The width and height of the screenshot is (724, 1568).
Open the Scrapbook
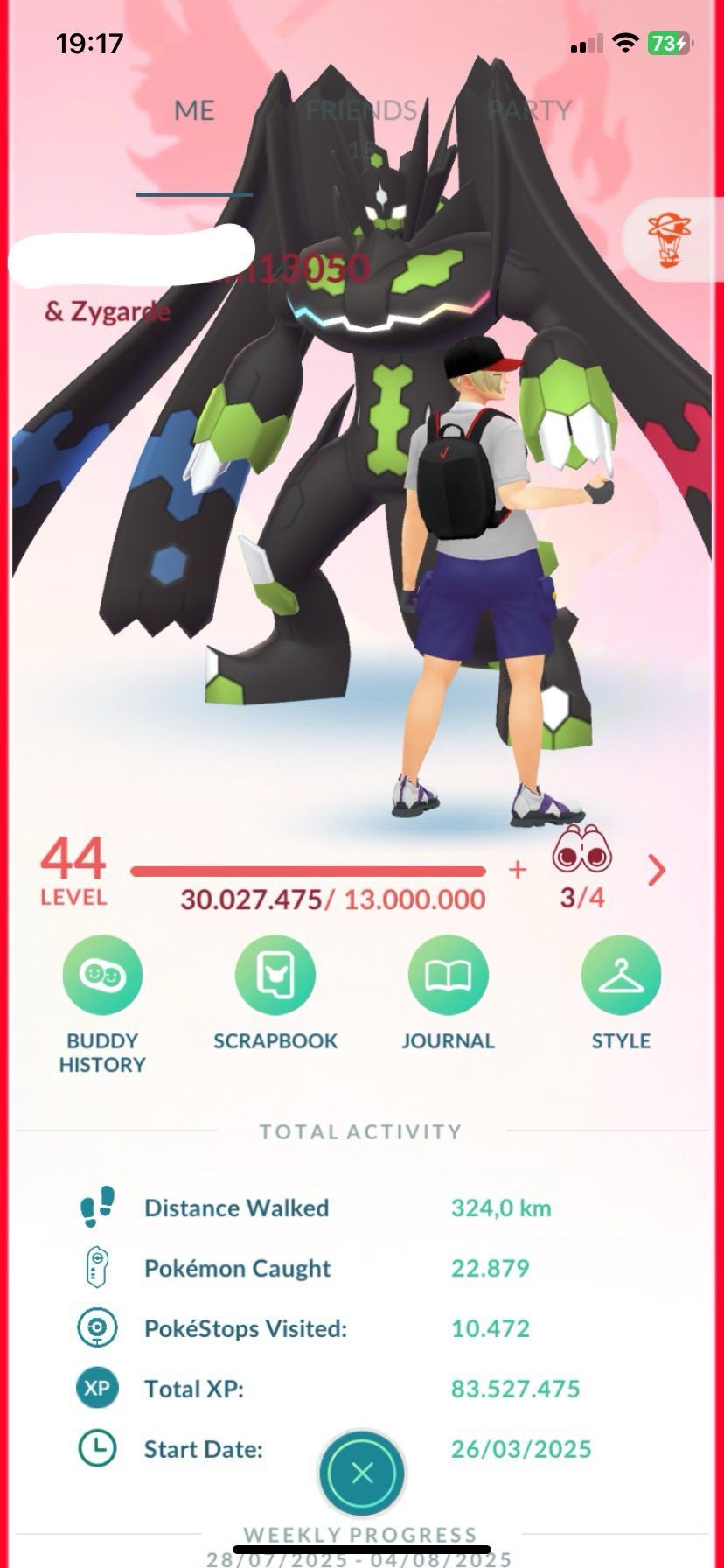[275, 993]
